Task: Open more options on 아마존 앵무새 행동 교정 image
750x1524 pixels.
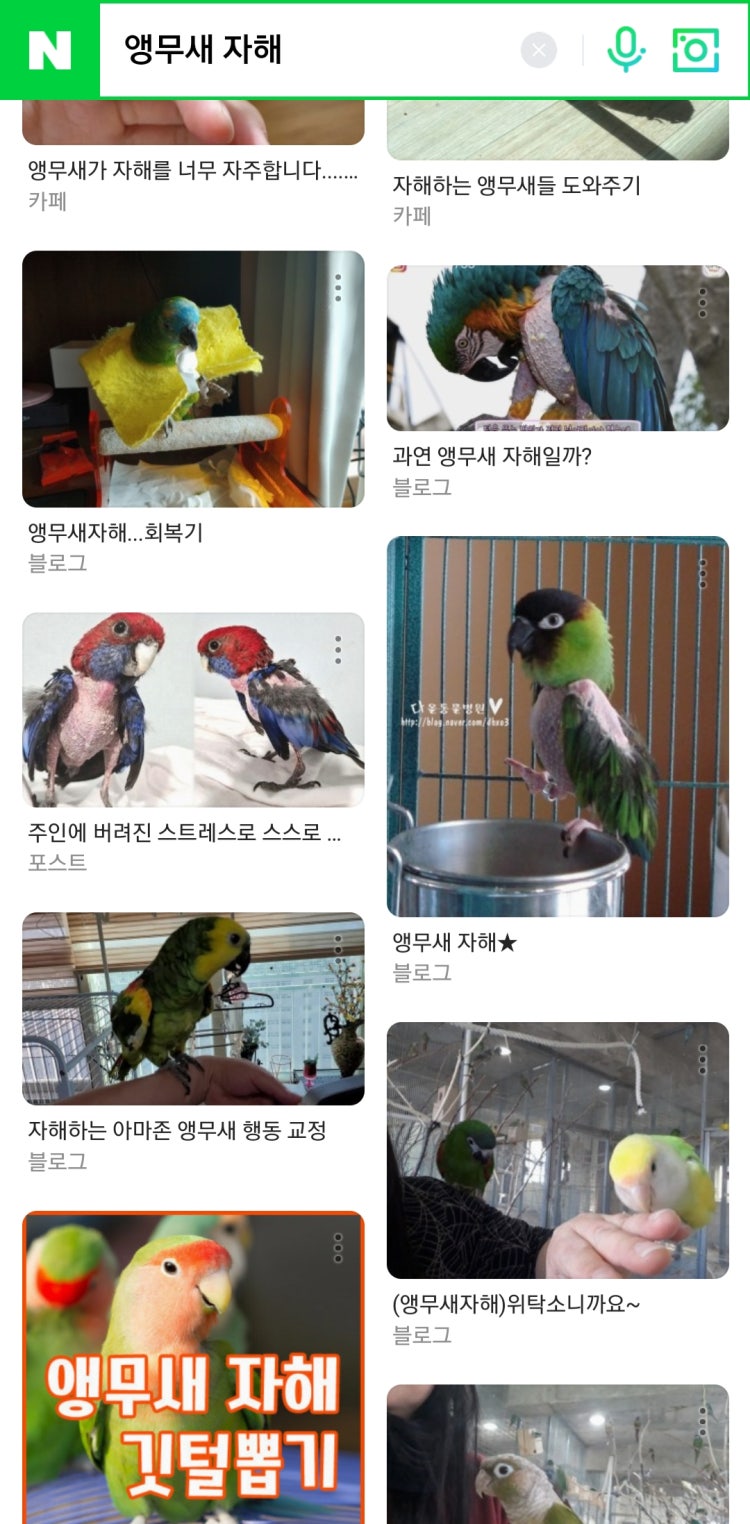Action: (338, 949)
